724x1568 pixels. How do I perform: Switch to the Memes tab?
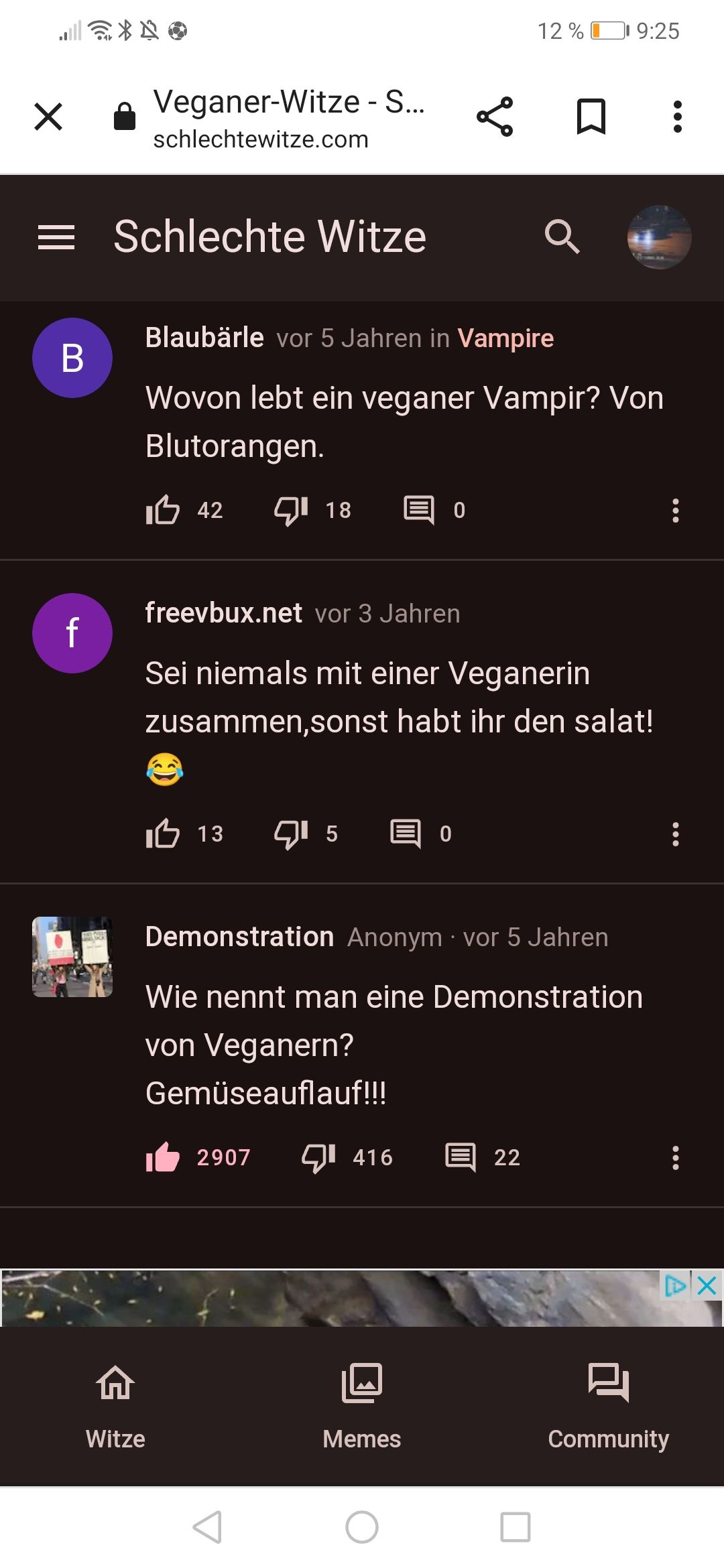click(x=362, y=1404)
